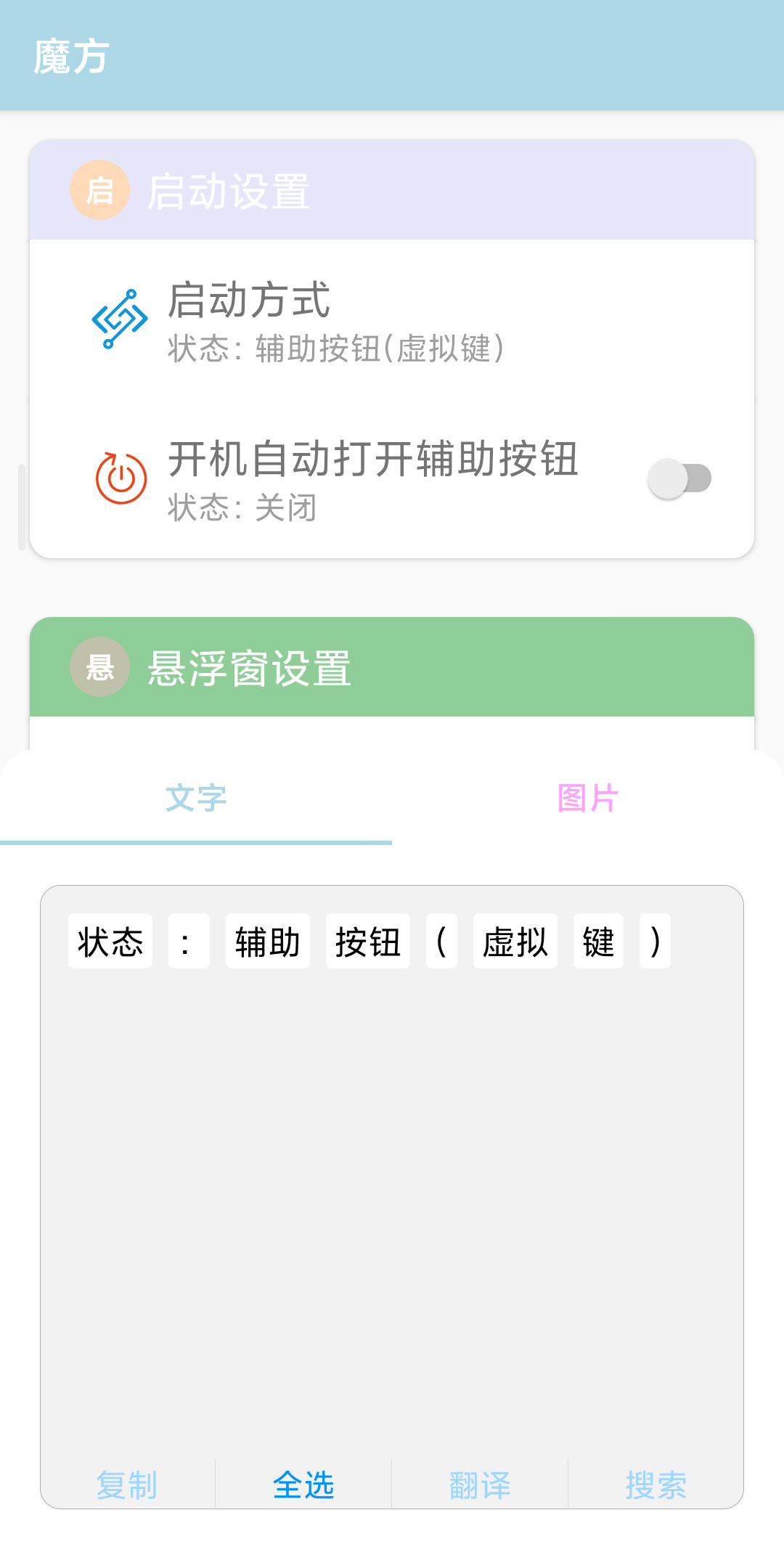
Task: Tap 复制 to copy text
Action: tap(126, 1487)
